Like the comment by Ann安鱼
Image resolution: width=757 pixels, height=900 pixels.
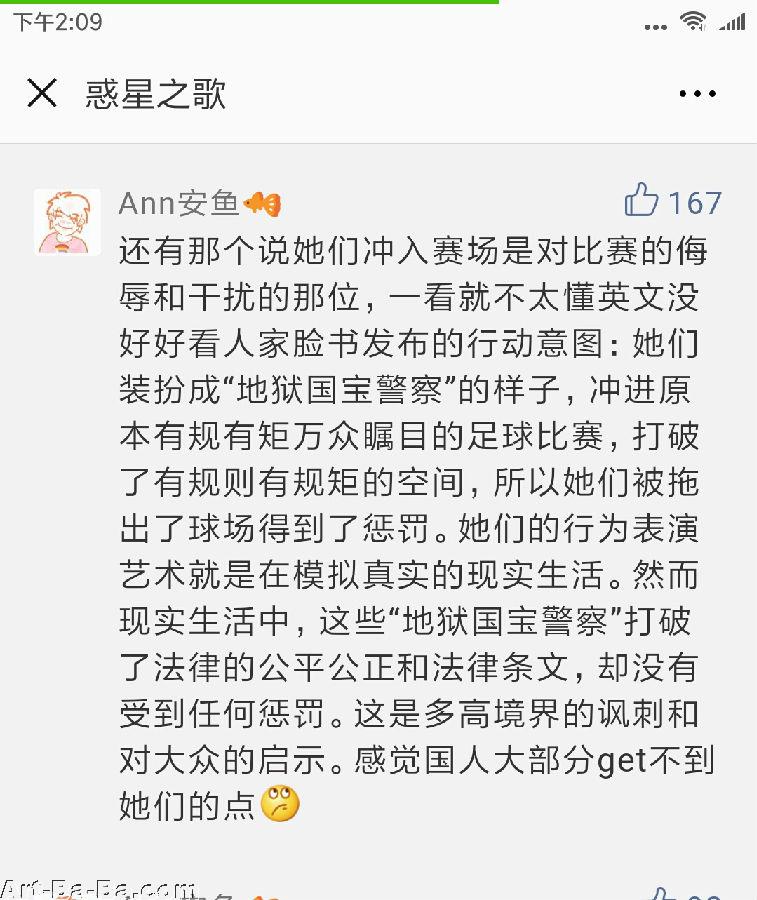[x=643, y=201]
